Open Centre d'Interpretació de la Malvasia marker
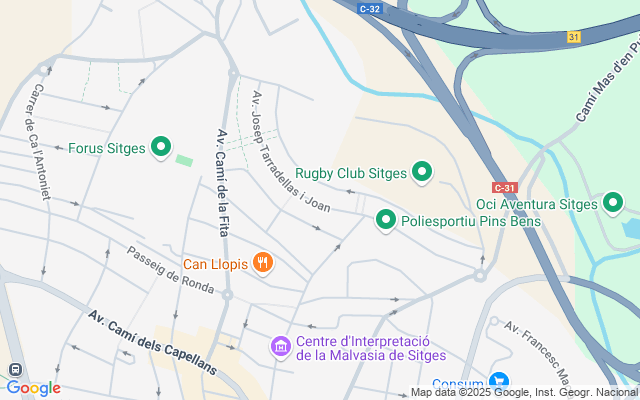The image size is (640, 400). point(281,347)
